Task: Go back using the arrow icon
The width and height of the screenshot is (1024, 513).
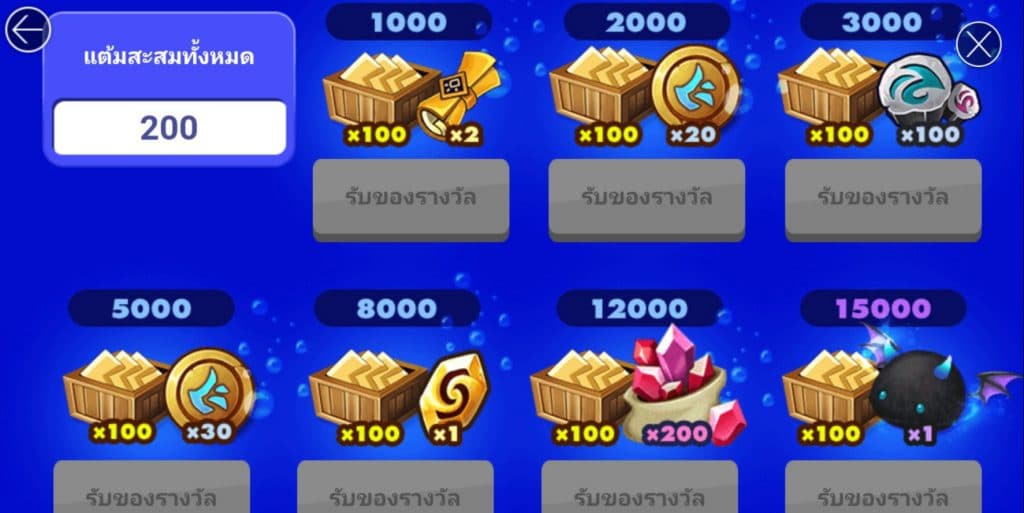Action: pyautogui.click(x=28, y=31)
